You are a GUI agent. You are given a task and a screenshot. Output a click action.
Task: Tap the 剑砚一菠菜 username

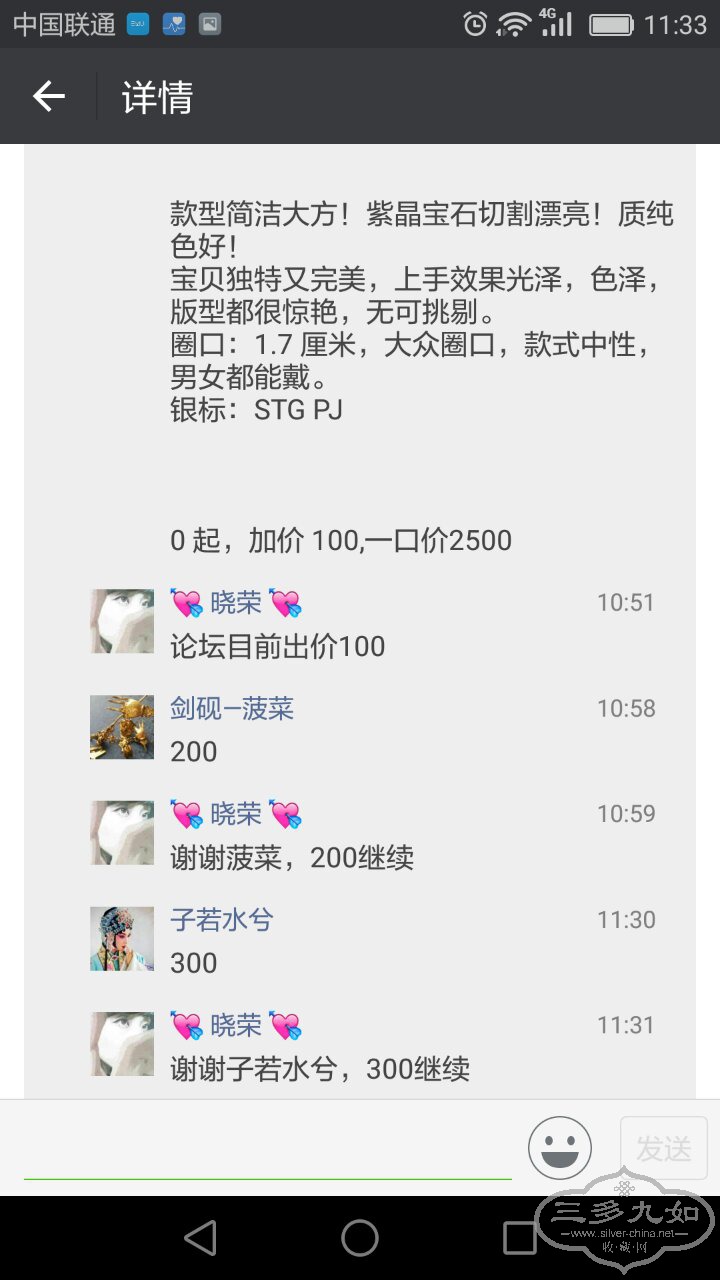[x=232, y=709]
